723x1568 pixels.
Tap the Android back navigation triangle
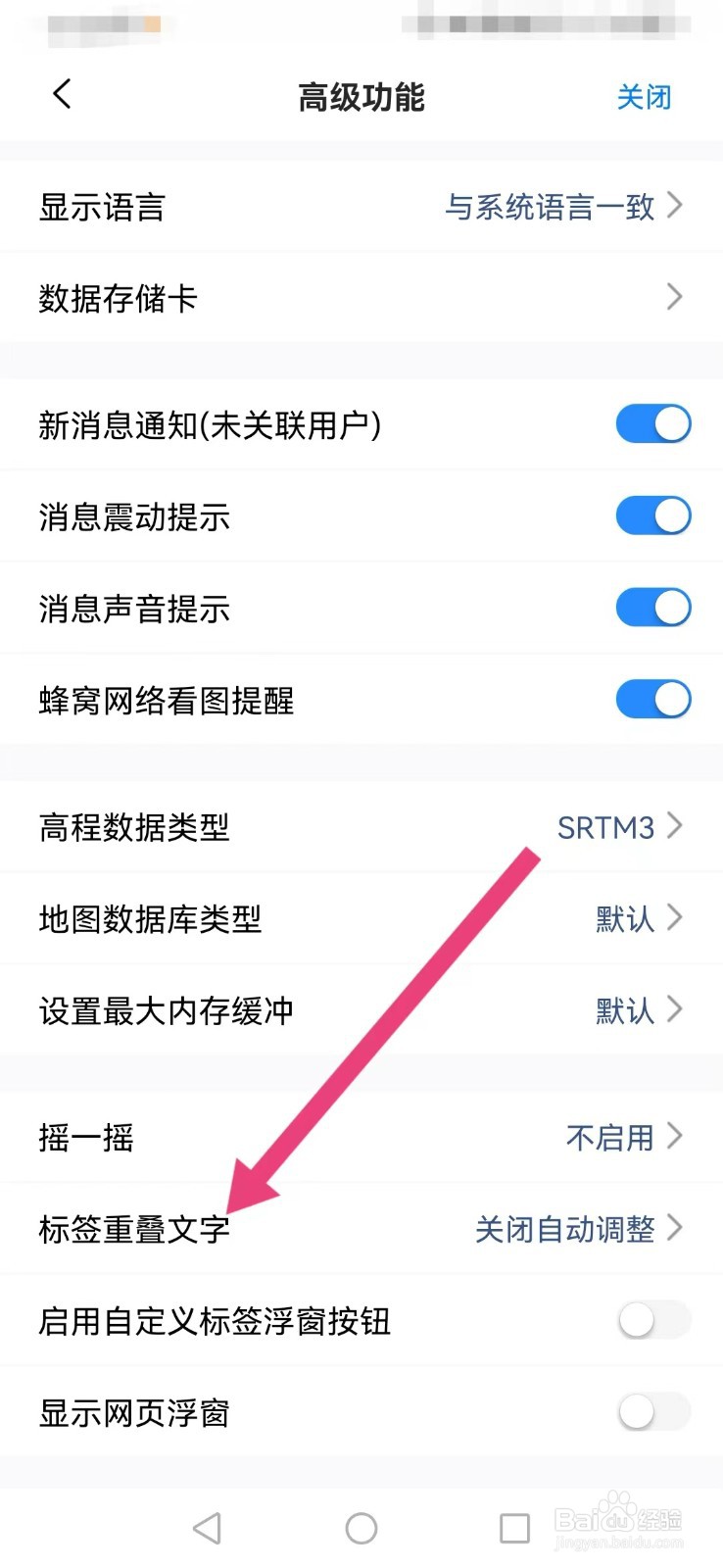pyautogui.click(x=206, y=1527)
